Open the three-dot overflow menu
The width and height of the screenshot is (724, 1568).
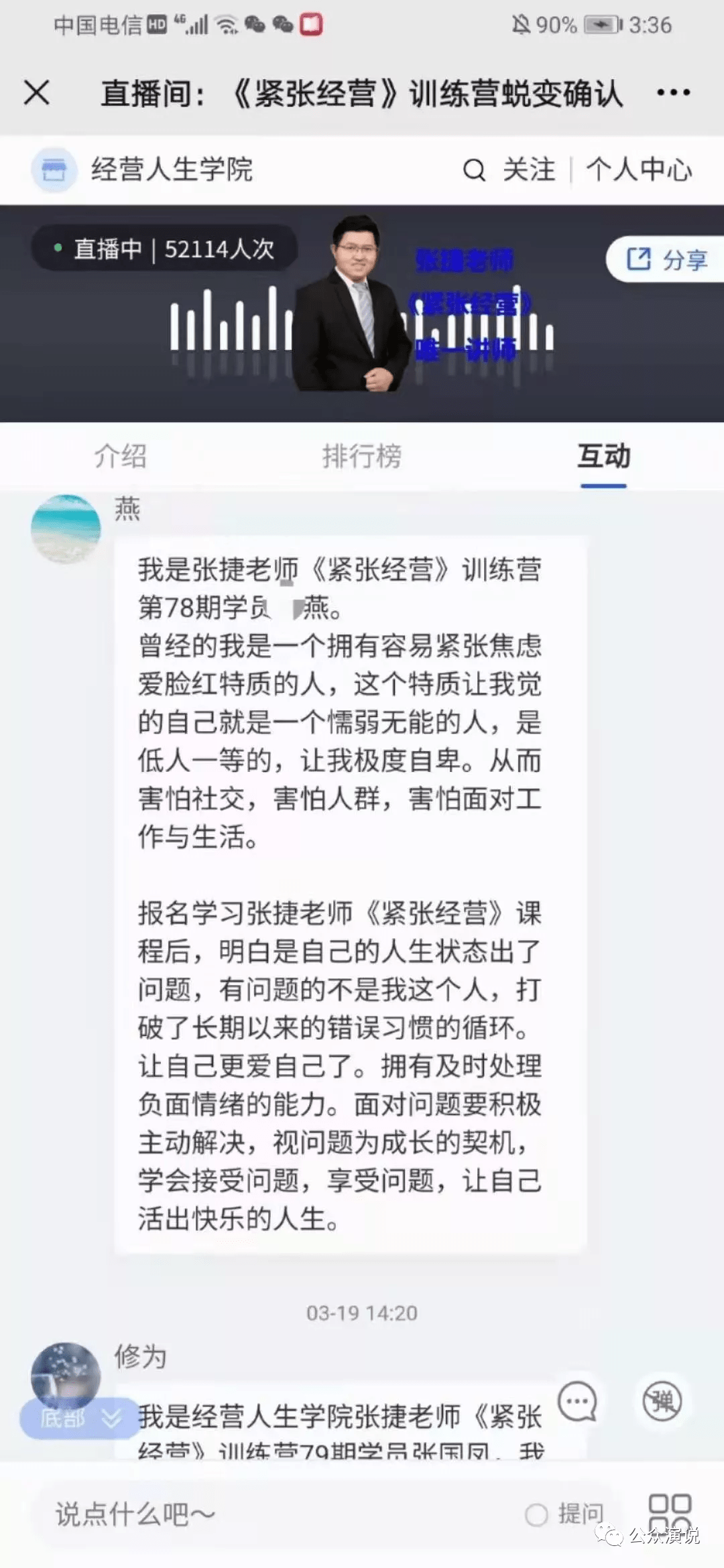673,92
